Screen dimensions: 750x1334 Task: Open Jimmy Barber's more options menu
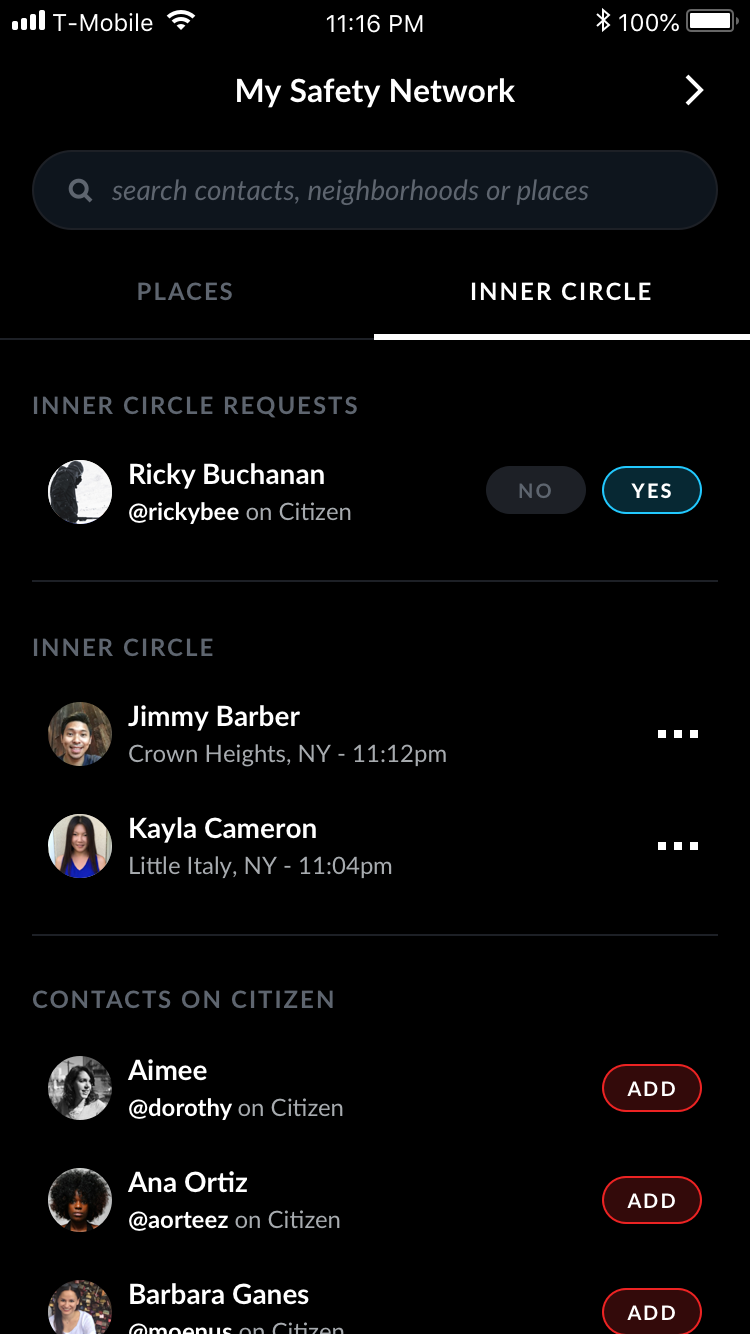(678, 734)
